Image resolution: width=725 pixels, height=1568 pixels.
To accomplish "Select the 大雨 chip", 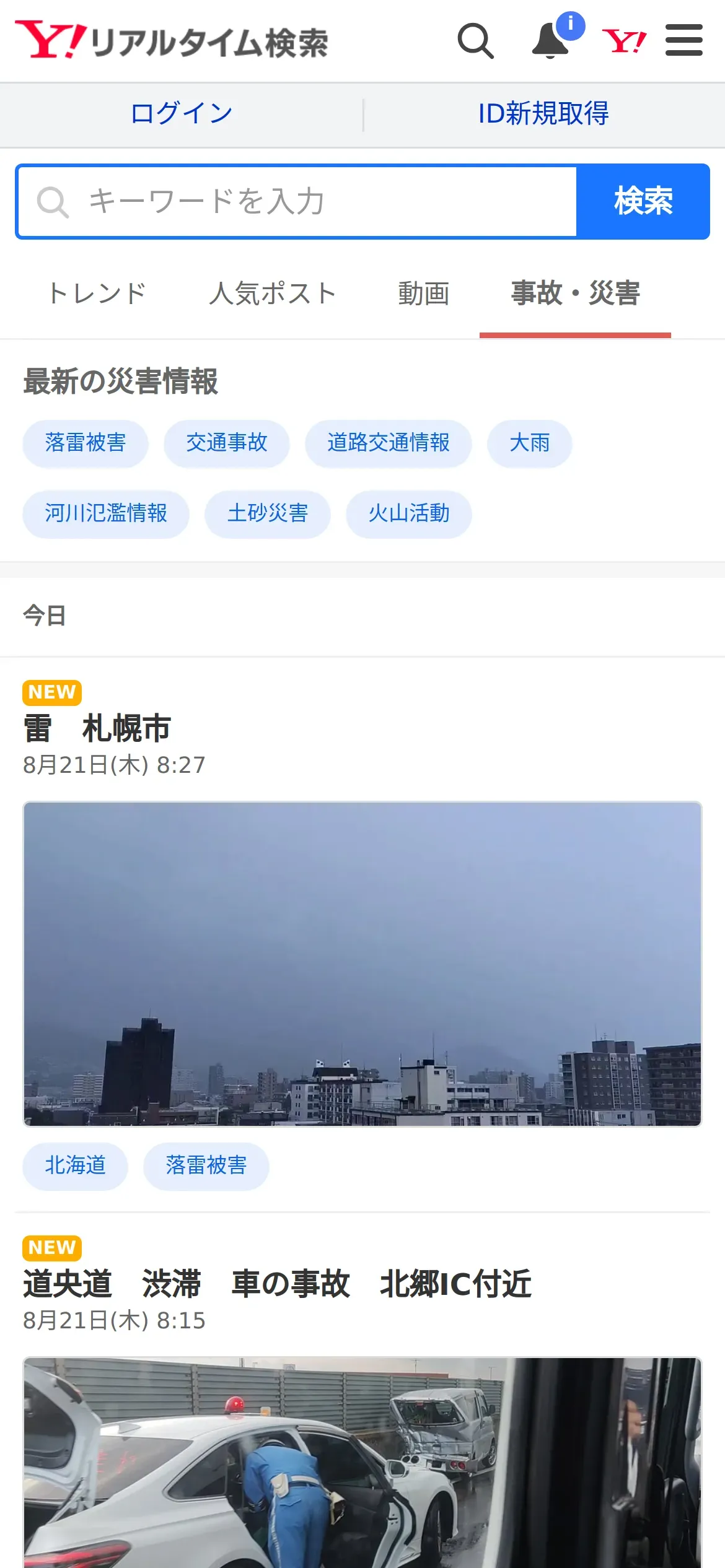I will [x=529, y=443].
